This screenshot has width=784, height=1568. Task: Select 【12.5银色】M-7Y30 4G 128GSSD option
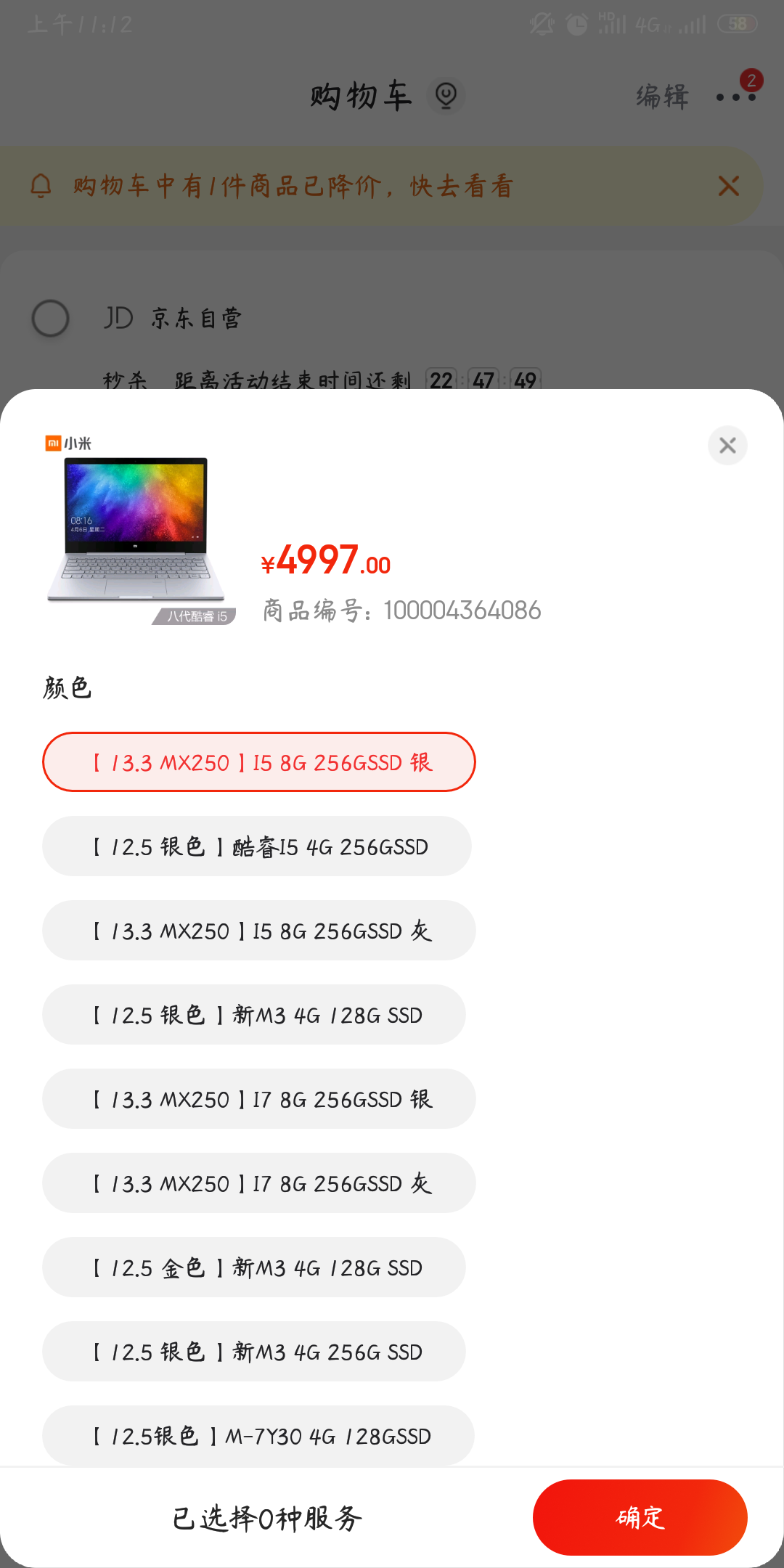tap(258, 1436)
